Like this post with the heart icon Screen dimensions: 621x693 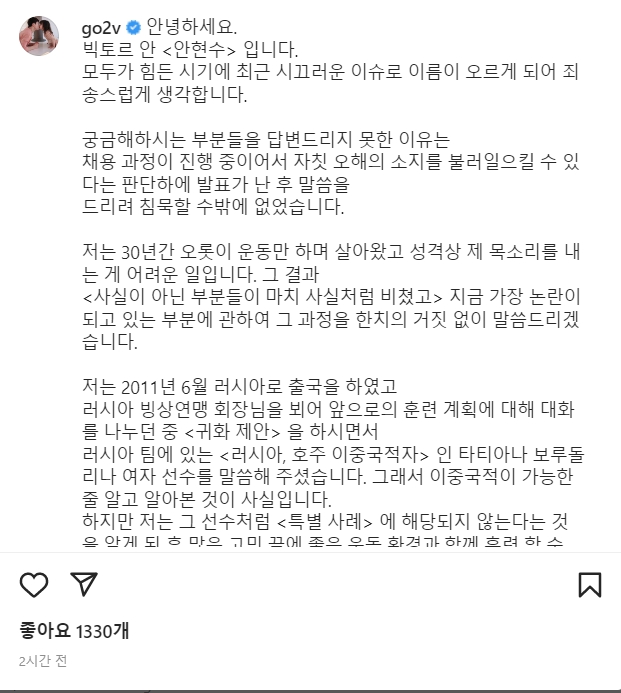34,585
